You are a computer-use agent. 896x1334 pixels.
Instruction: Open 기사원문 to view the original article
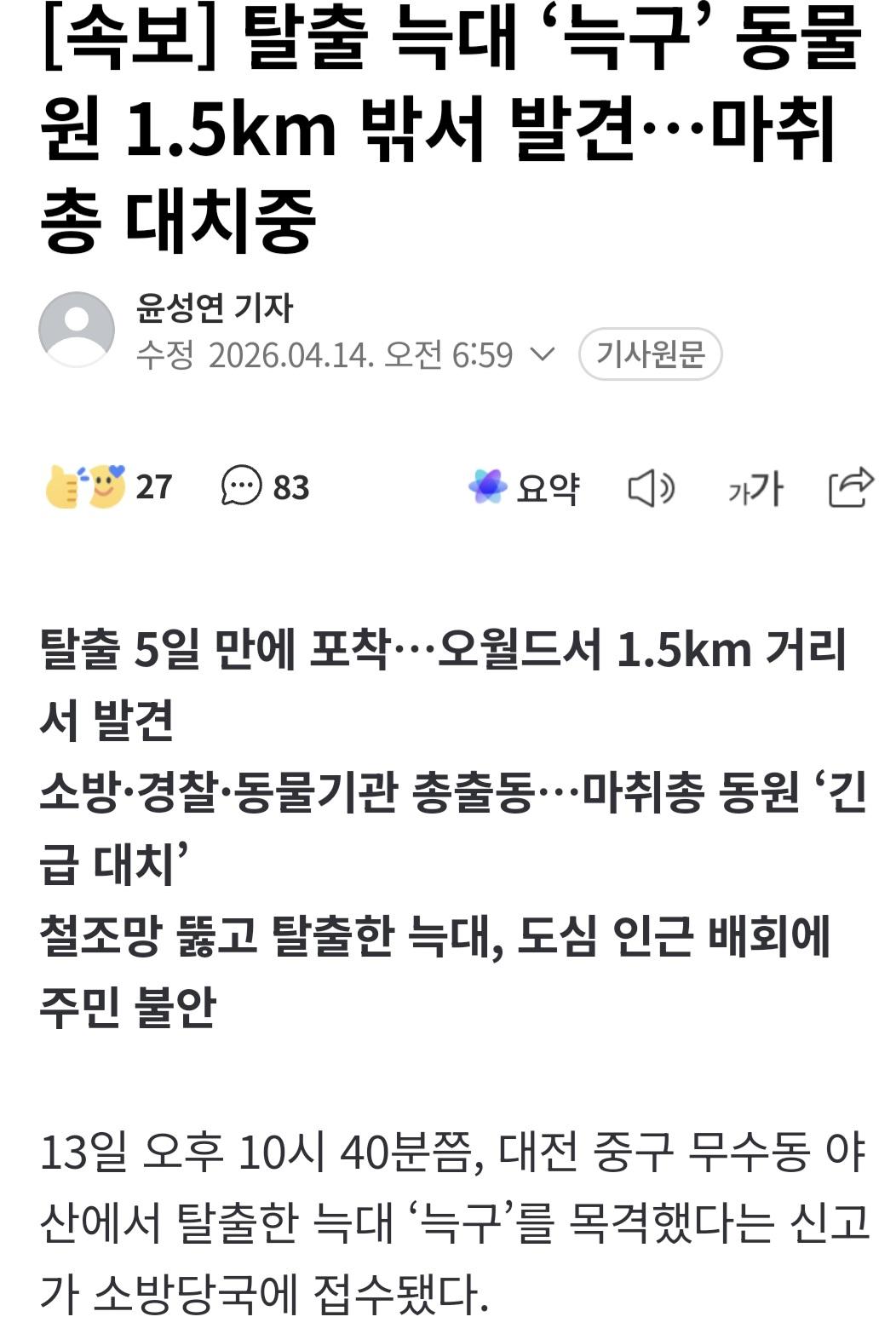(x=653, y=356)
